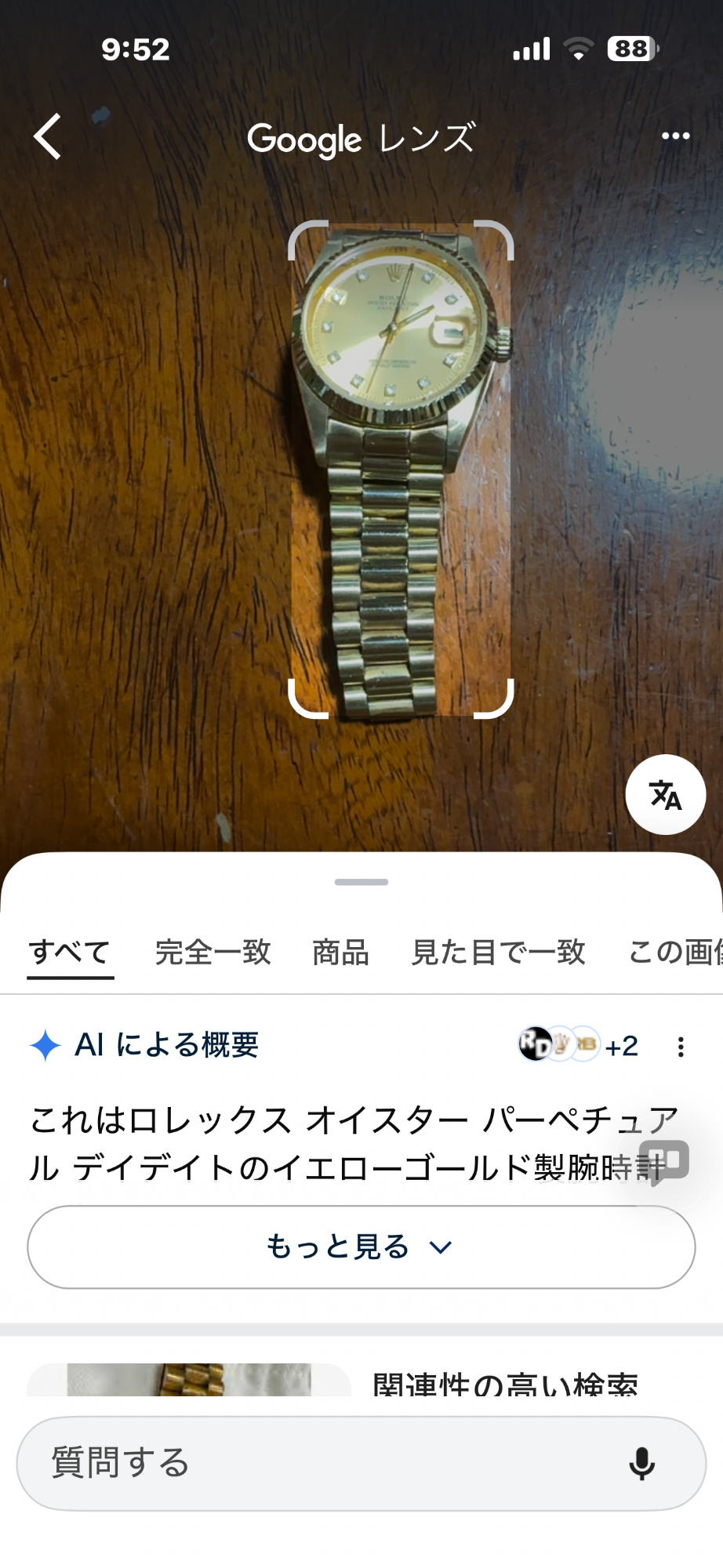
Task: Open the top-right overflow menu
Action: click(x=675, y=136)
